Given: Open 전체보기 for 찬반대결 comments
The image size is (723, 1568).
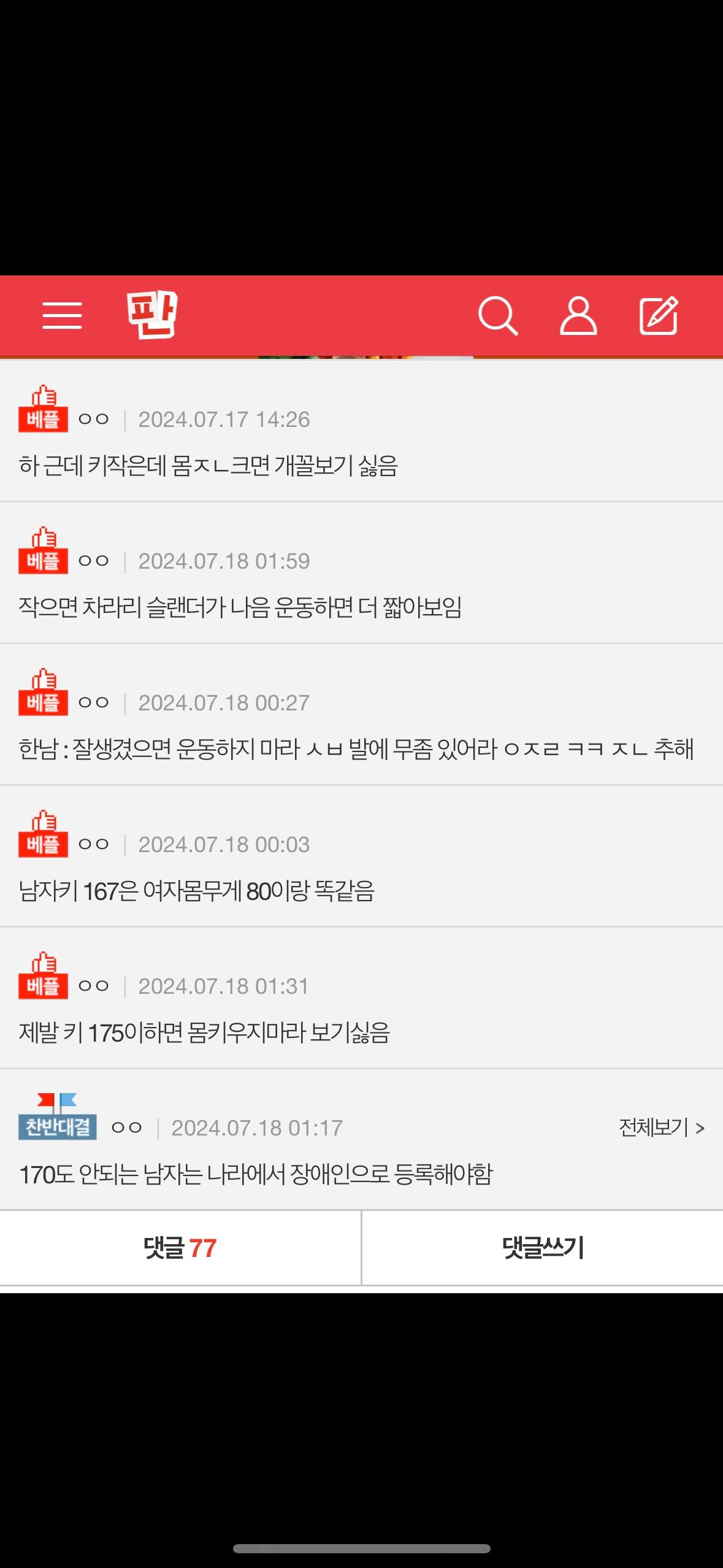Looking at the screenshot, I should [661, 1128].
